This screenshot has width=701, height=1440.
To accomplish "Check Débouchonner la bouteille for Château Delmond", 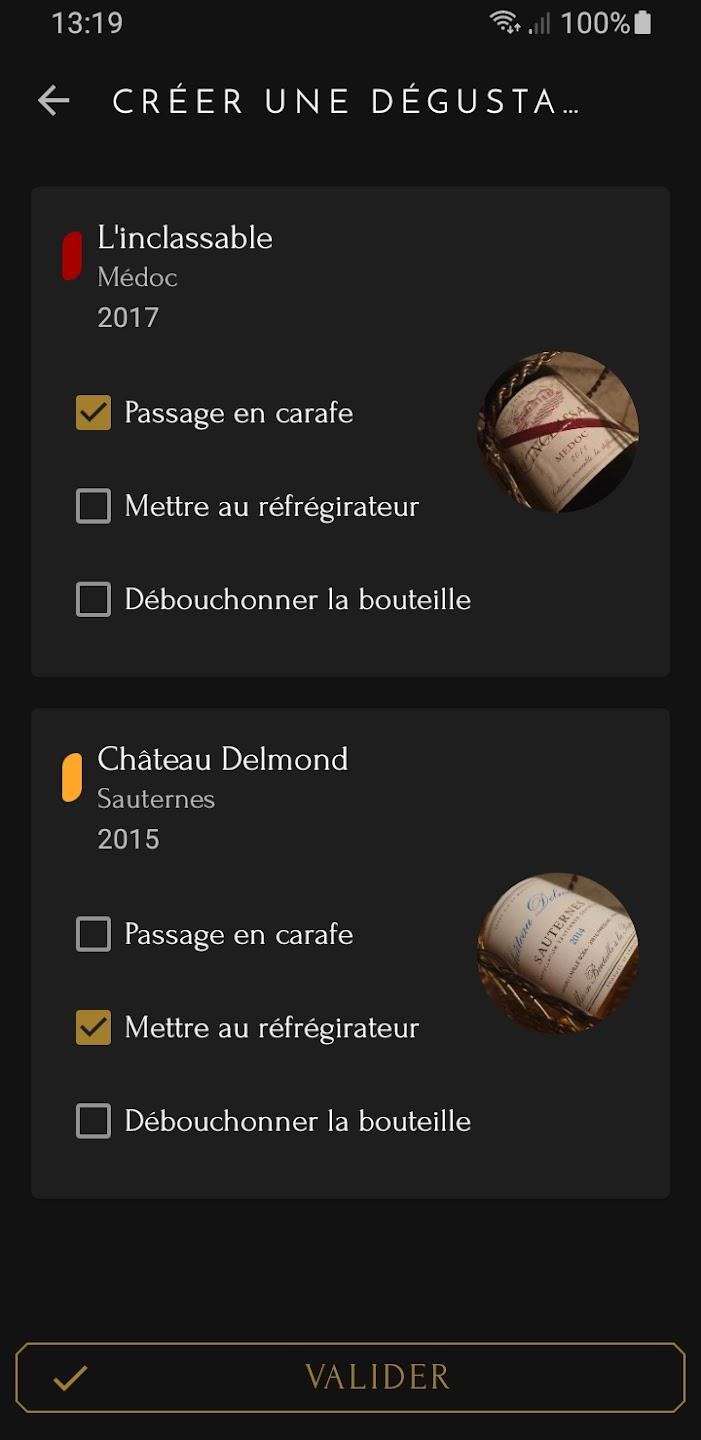I will coord(93,1121).
